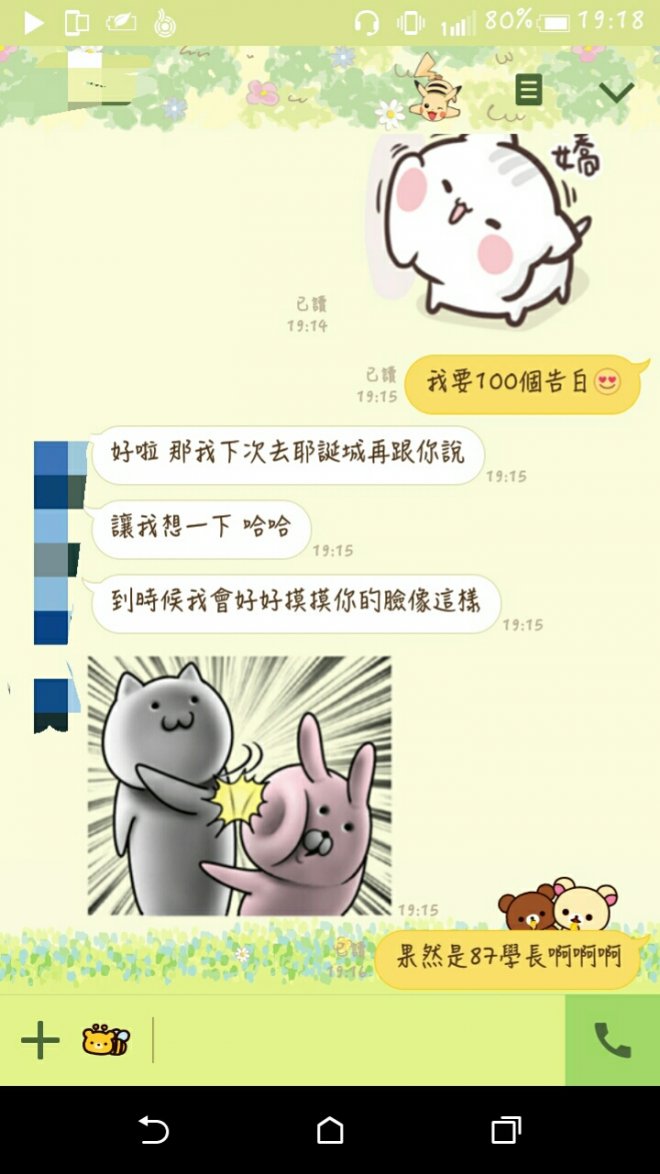Start a voice call with phone button
This screenshot has height=1174, width=660.
click(x=612, y=1040)
